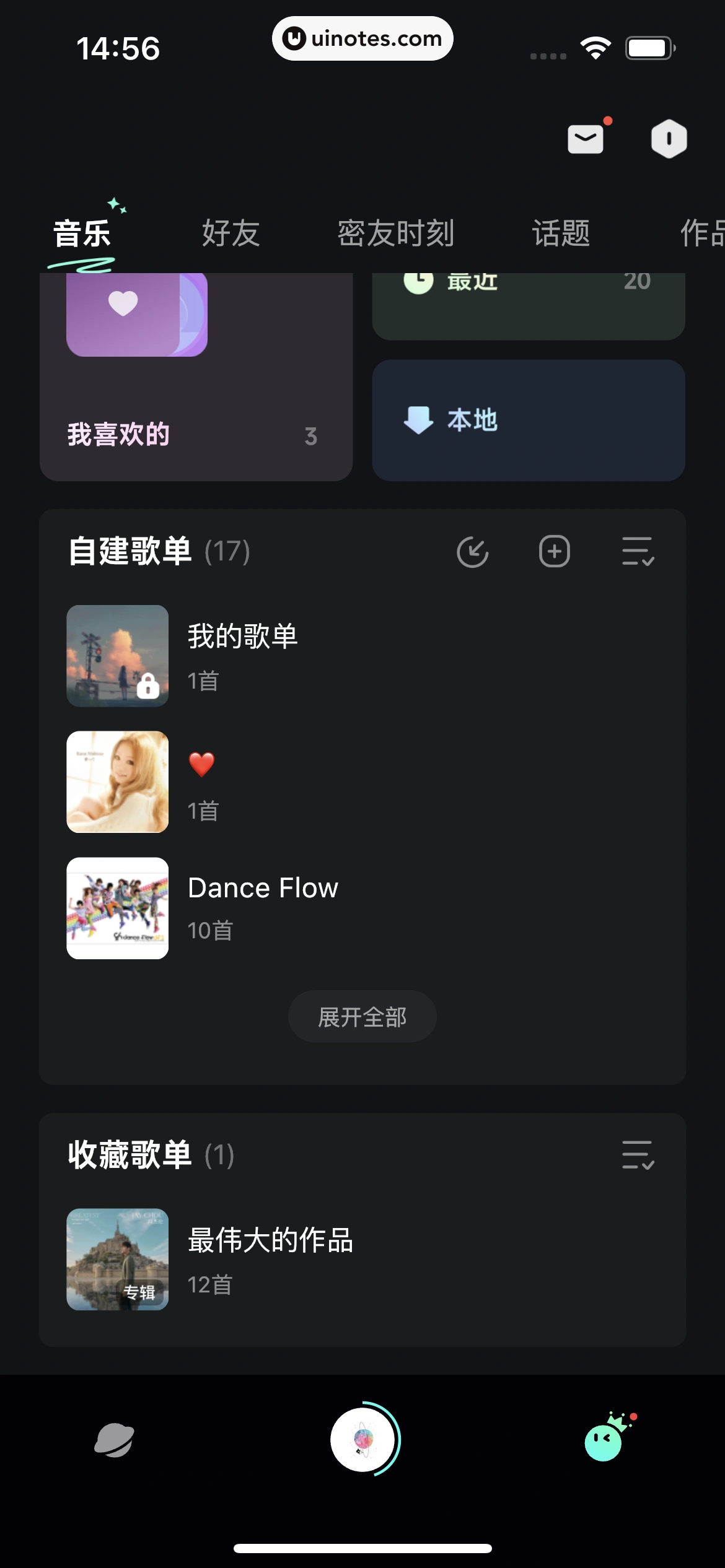
Task: Create a new playlist with the plus icon
Action: (554, 551)
